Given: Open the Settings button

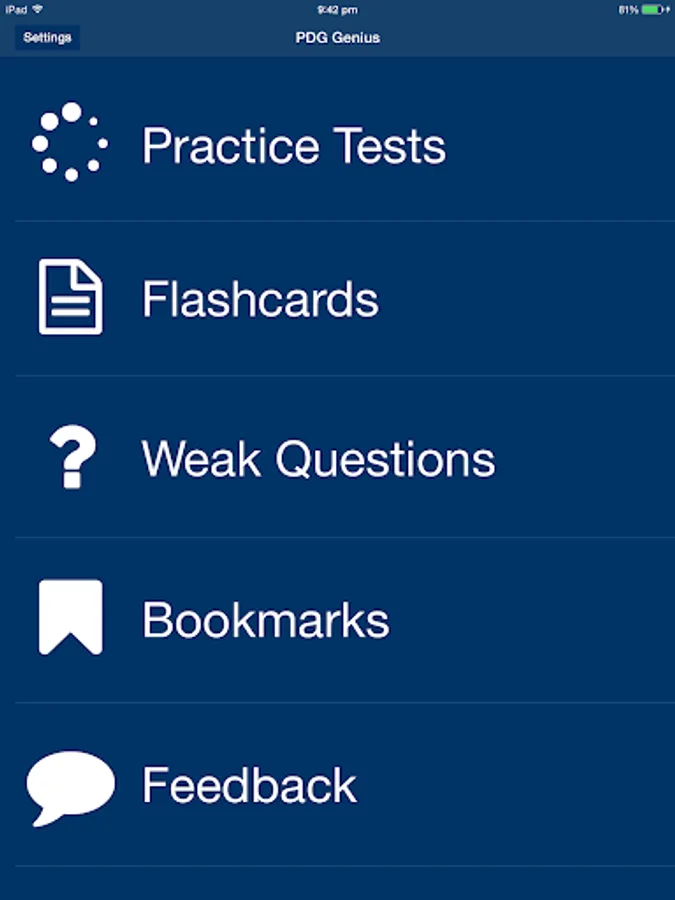Looking at the screenshot, I should (x=47, y=38).
